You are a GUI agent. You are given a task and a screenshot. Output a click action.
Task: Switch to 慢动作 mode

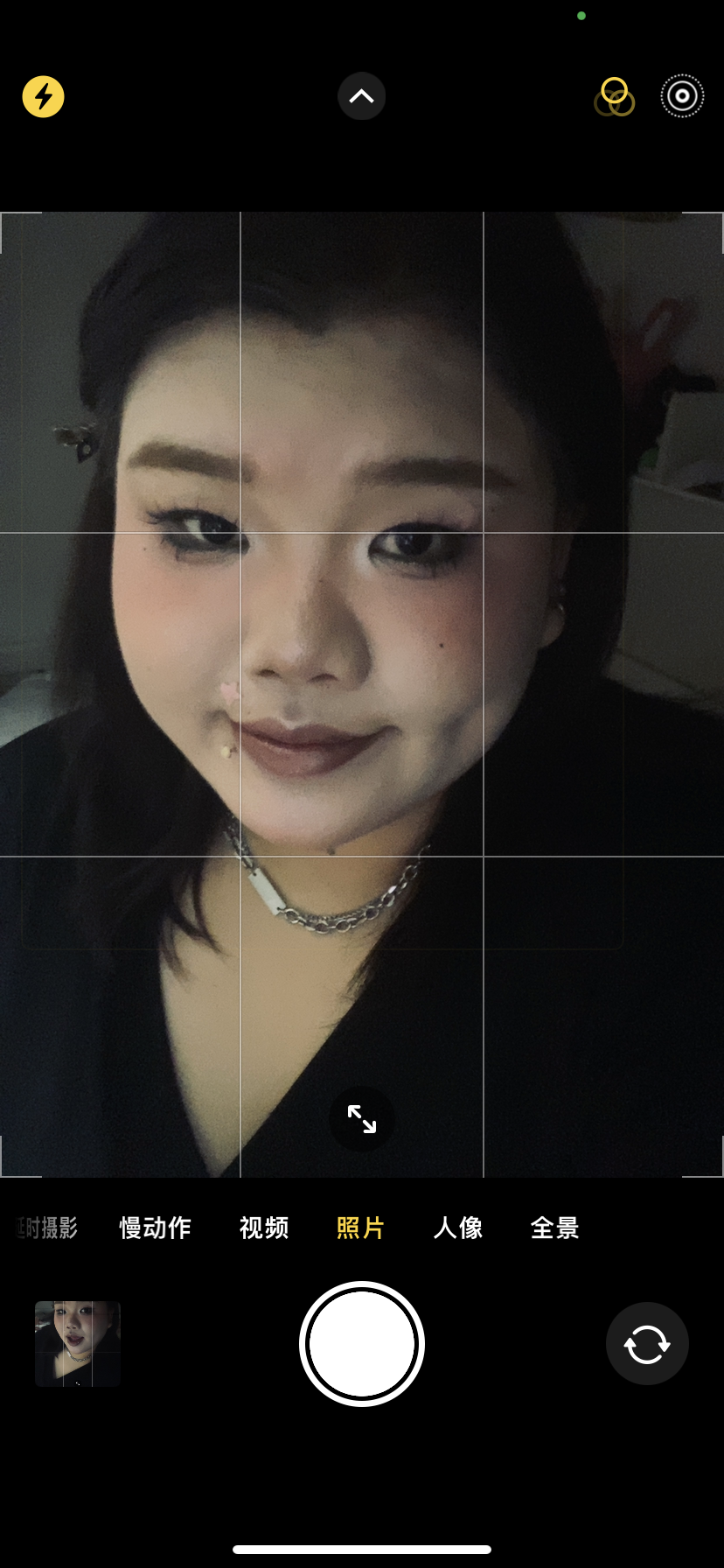[156, 1228]
